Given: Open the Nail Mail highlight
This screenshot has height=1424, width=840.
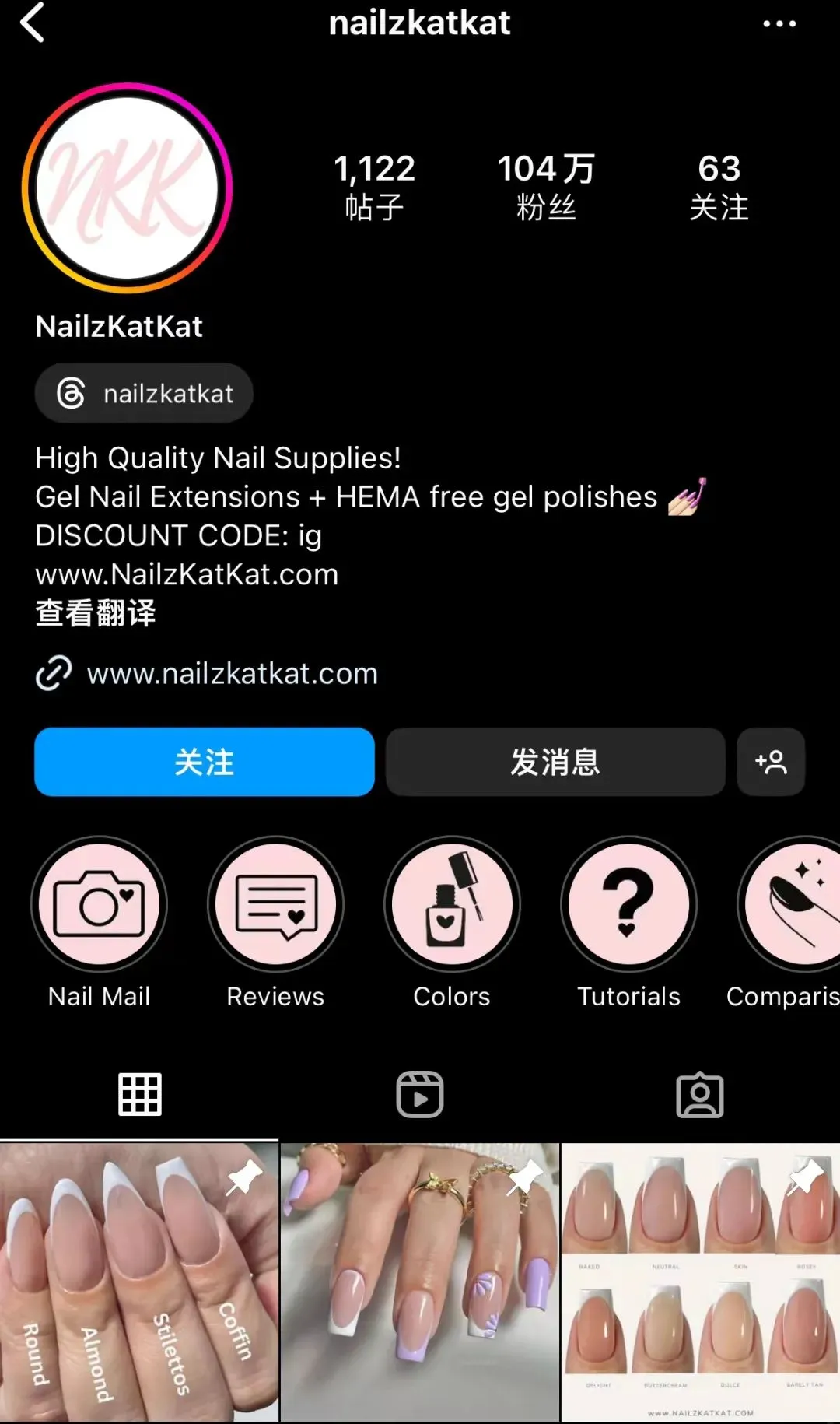Looking at the screenshot, I should [99, 904].
